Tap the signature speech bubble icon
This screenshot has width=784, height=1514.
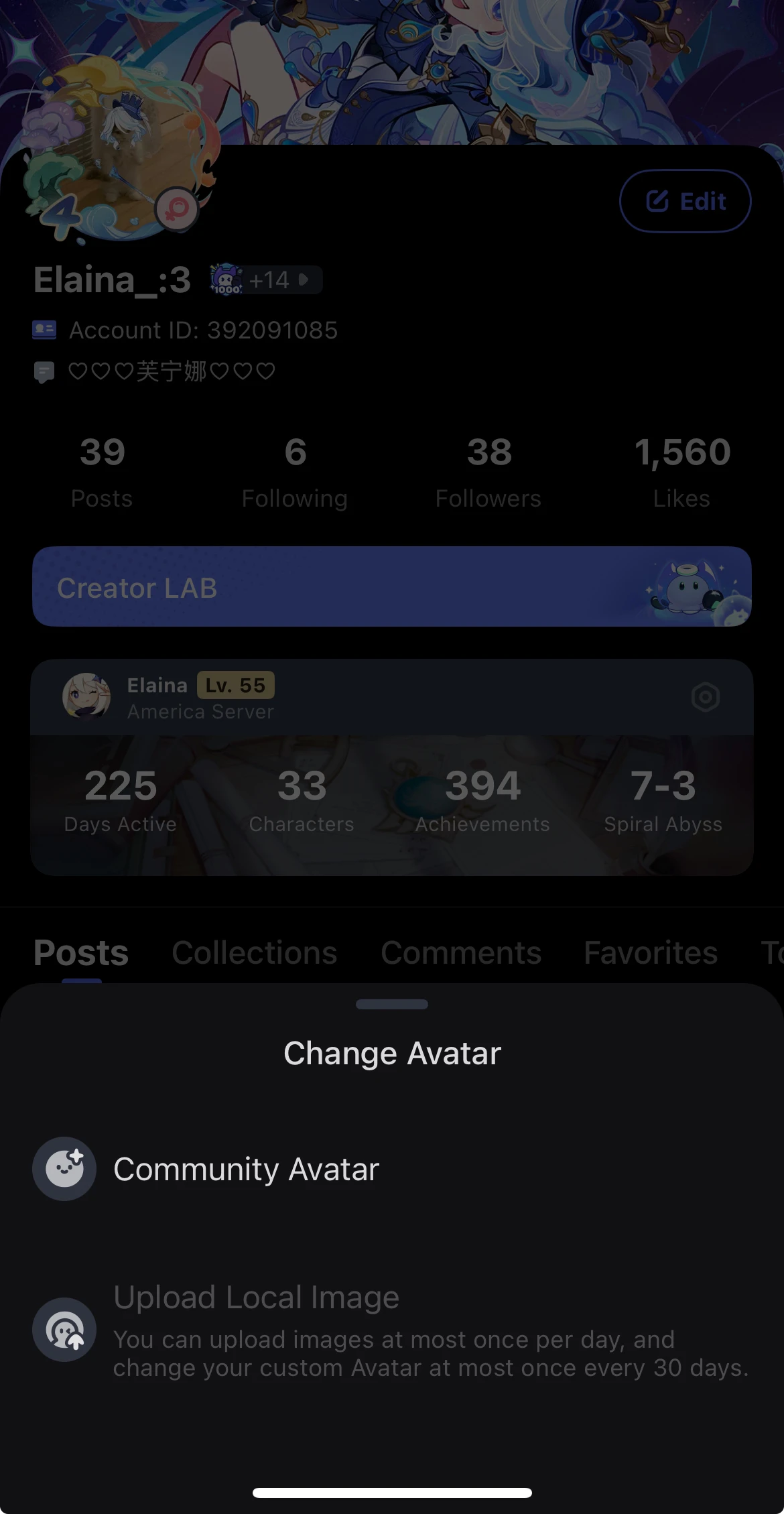(44, 372)
